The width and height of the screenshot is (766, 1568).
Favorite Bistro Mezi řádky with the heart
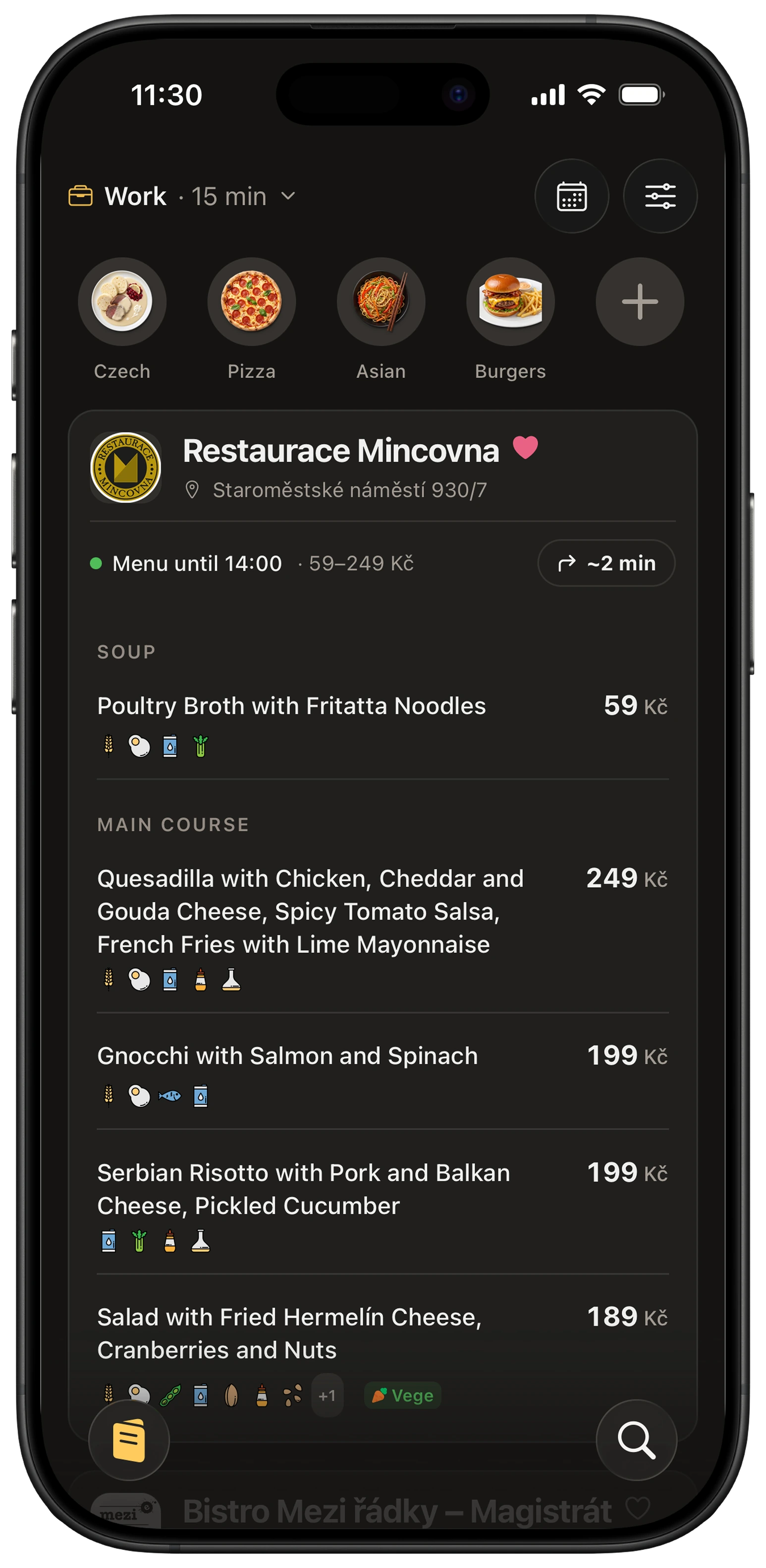638,1509
